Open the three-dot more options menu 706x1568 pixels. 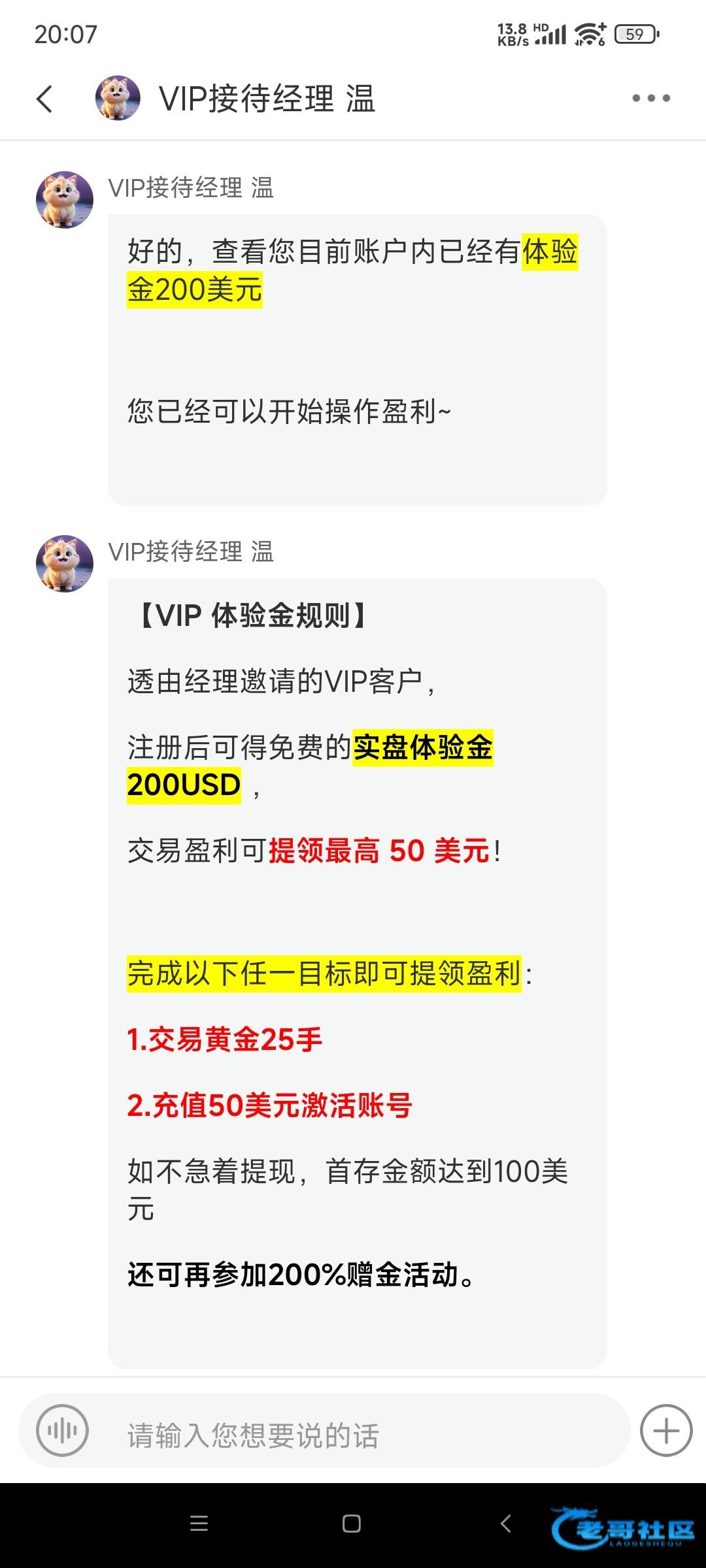coord(651,99)
